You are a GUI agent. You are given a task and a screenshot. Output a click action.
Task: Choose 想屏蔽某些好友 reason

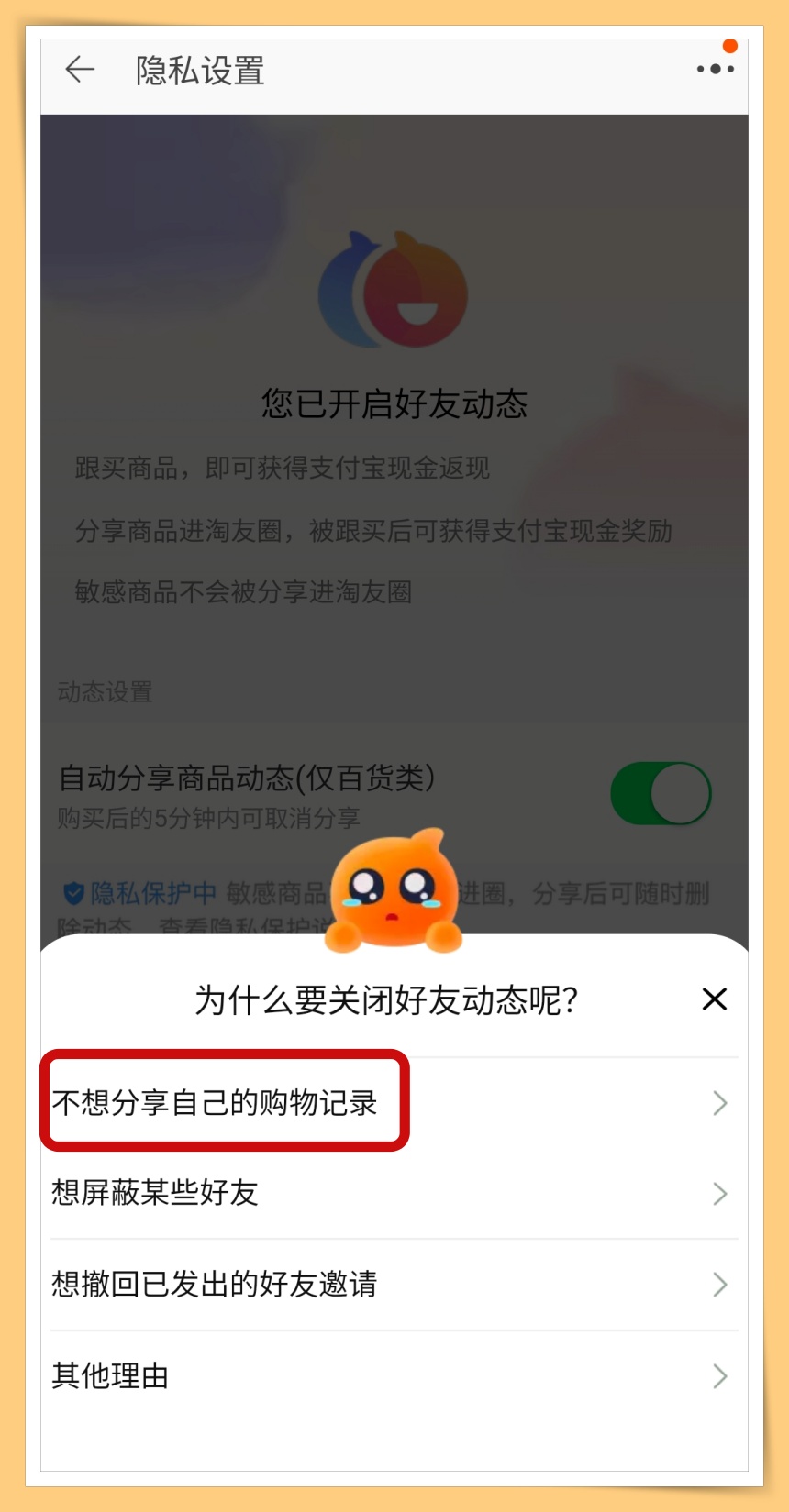[x=393, y=1193]
